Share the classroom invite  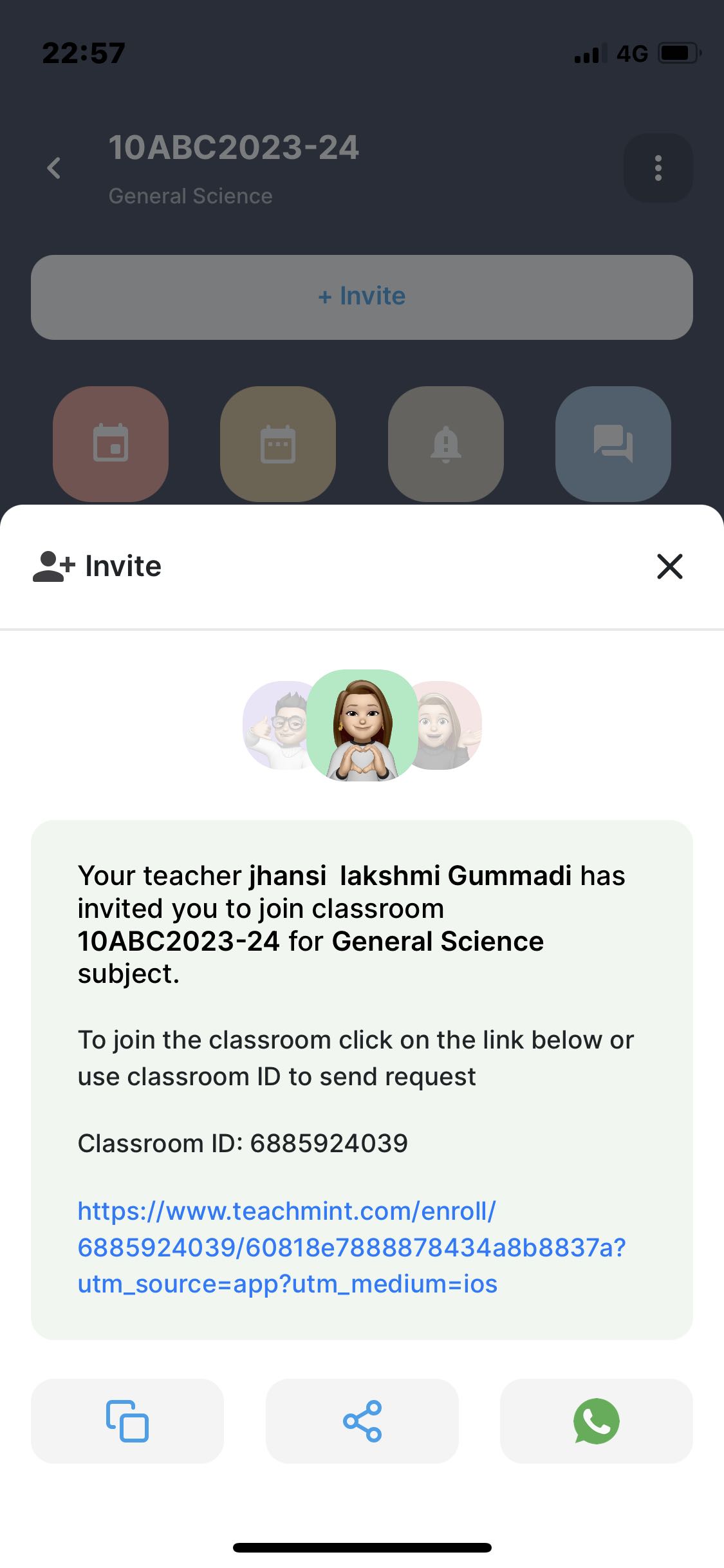click(x=362, y=1421)
